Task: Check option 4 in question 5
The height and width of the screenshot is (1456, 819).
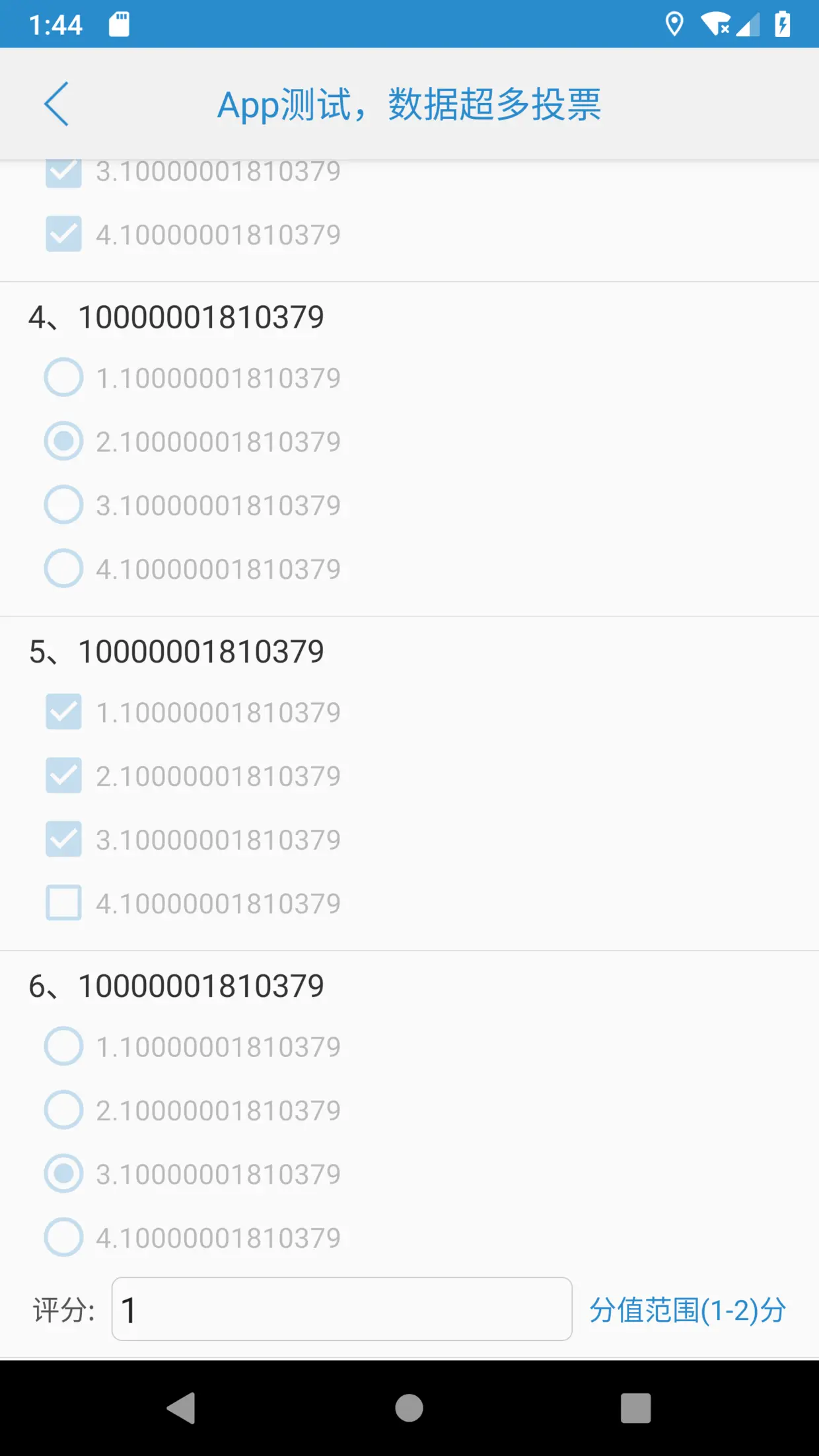Action: 63,902
